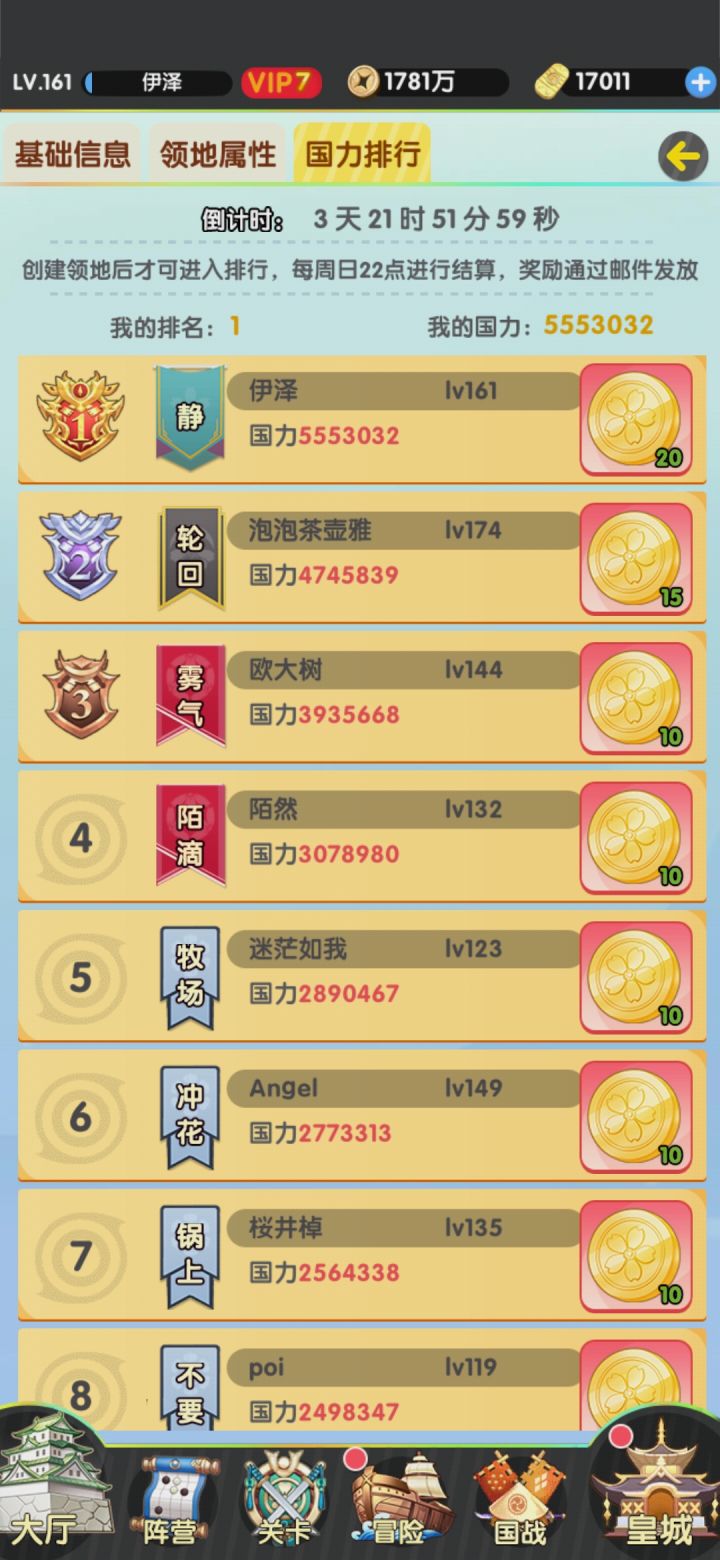720x1560 pixels.
Task: Tap the rank 1 gold medal badge
Action: 79,416
